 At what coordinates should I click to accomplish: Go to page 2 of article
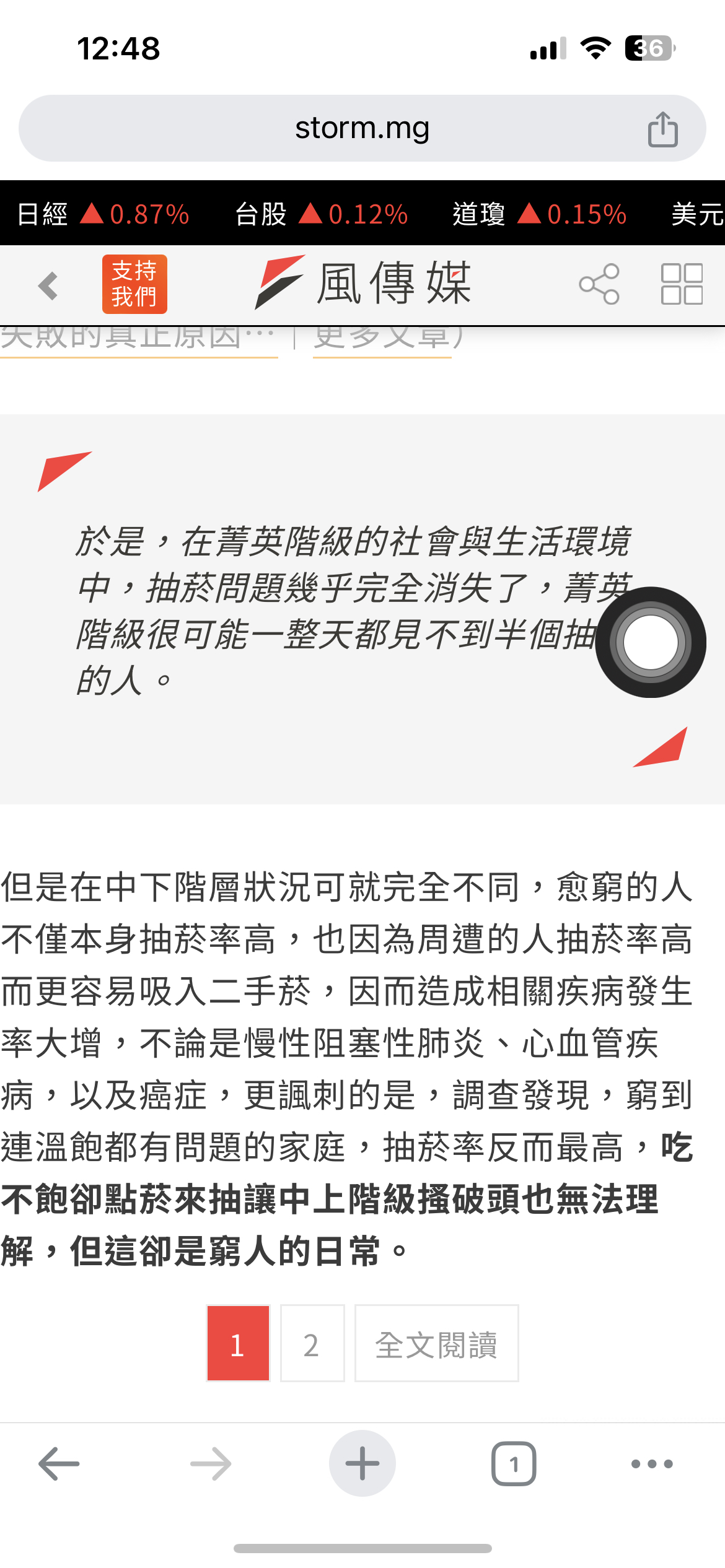[312, 1344]
